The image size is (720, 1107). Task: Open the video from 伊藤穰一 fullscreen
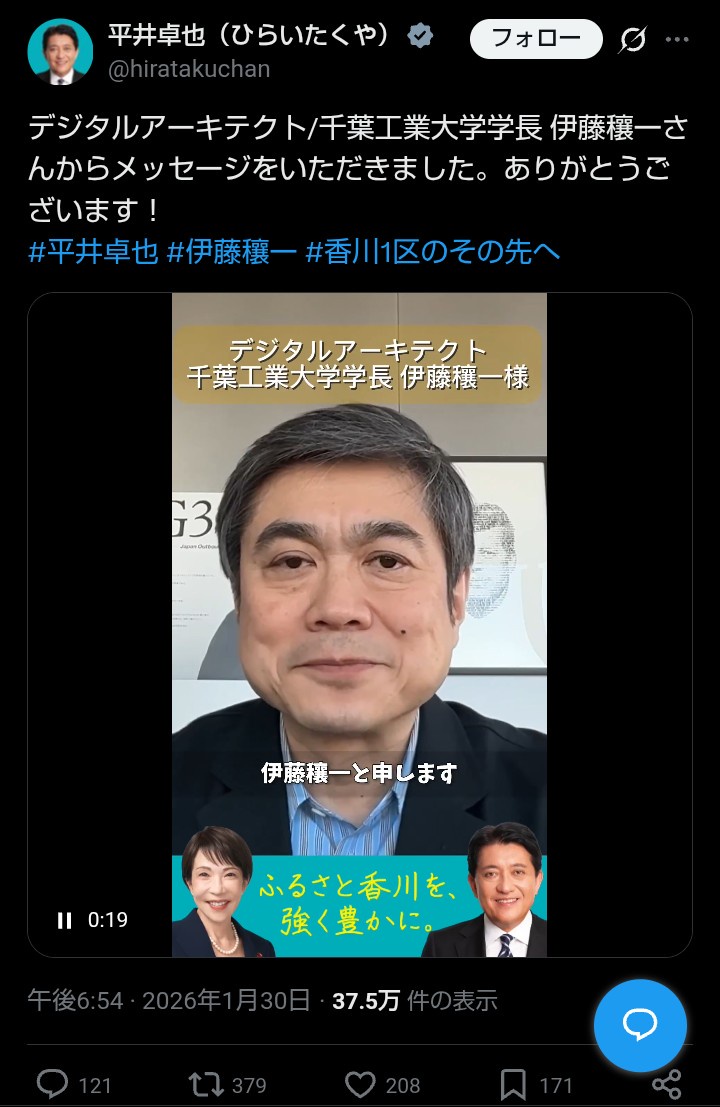[359, 600]
